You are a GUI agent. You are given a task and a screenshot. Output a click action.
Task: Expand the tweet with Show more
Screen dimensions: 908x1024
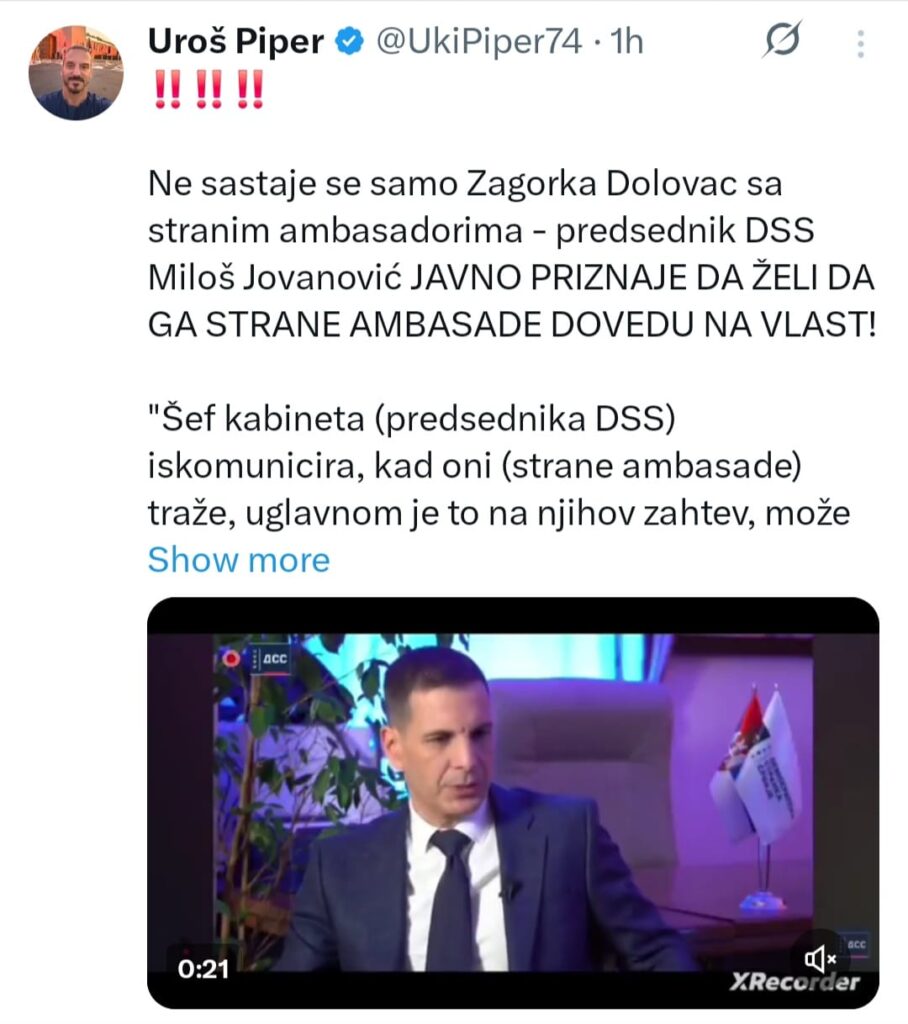pos(238,560)
